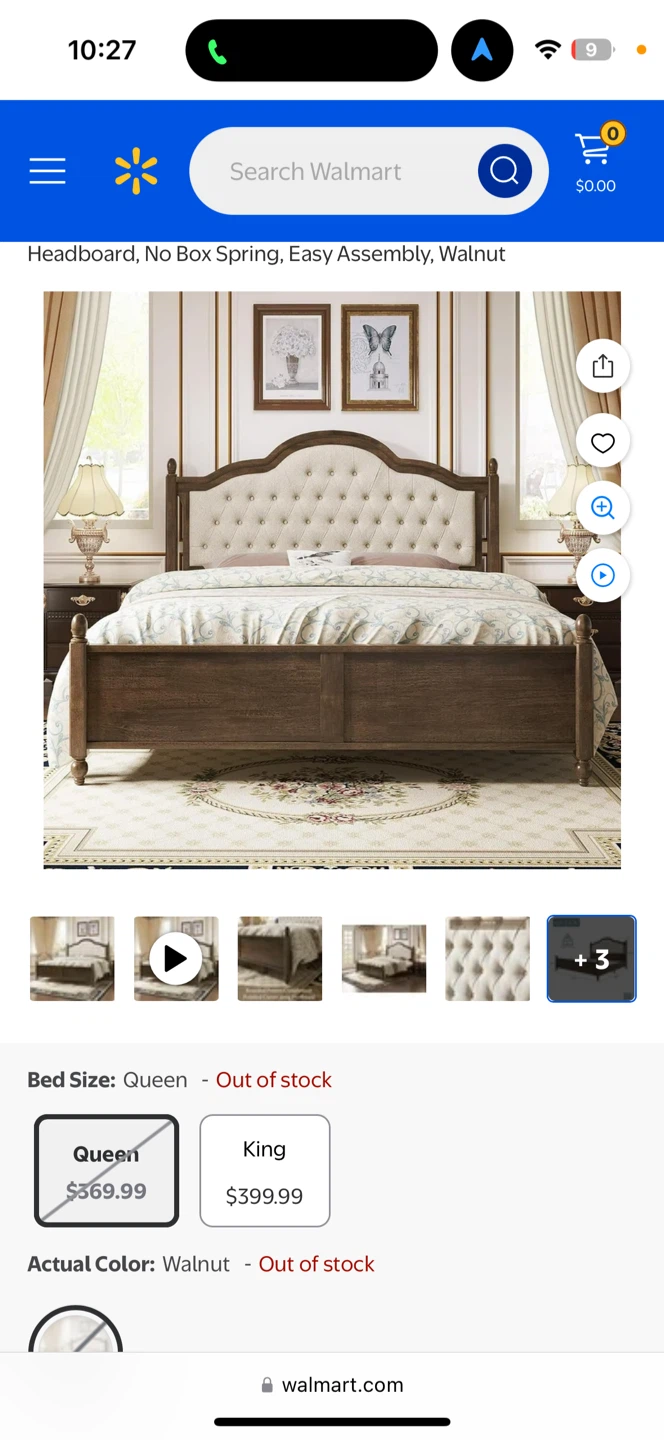Open the video thumbnail with play button
Viewport: 664px width, 1440px height.
pos(176,959)
